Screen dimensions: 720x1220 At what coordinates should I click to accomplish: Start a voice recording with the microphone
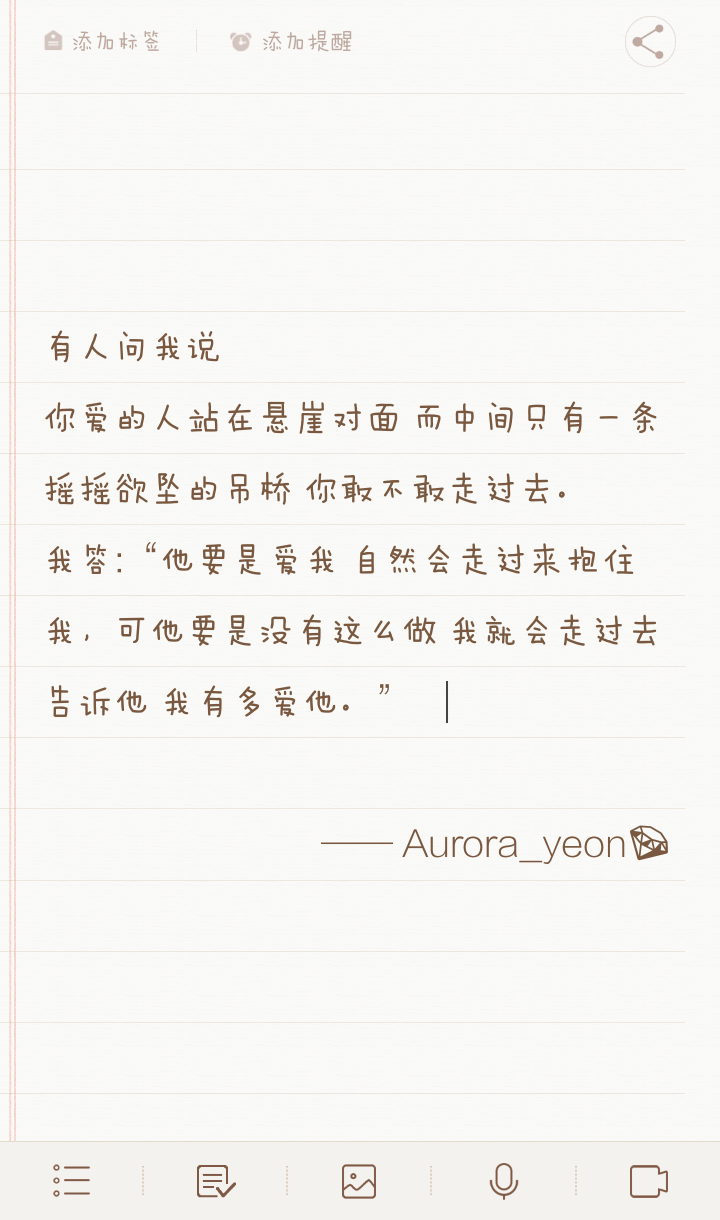pos(503,1181)
